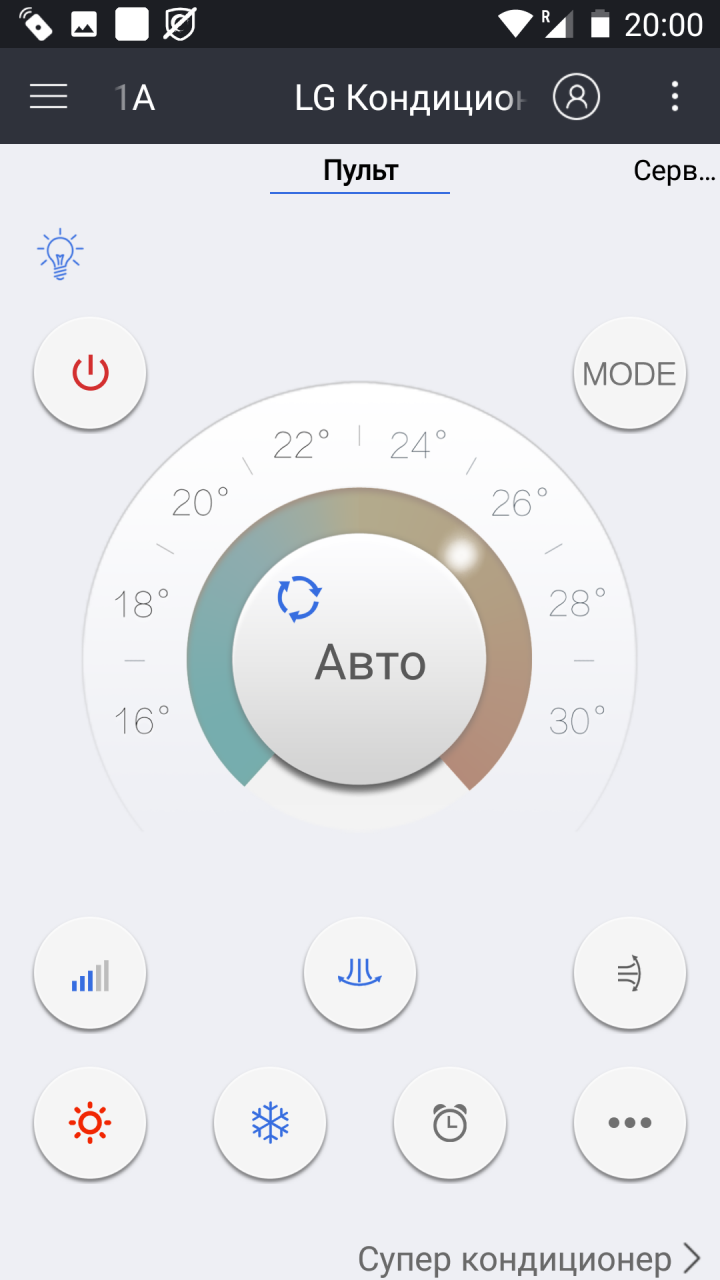Screen dimensions: 720x1280
Task: Tap the Авто center dial button
Action: click(360, 660)
